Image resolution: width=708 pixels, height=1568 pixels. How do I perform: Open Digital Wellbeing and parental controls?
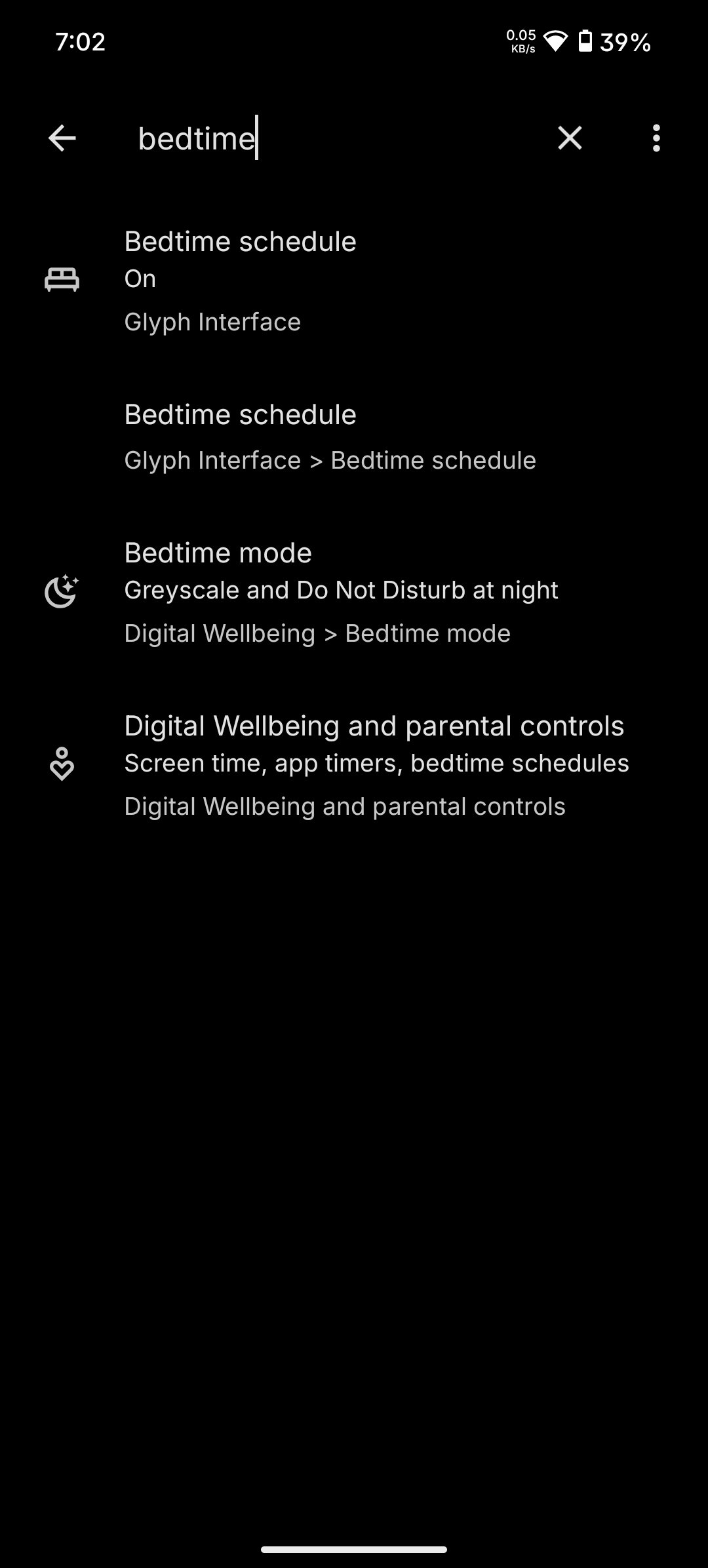354,765
